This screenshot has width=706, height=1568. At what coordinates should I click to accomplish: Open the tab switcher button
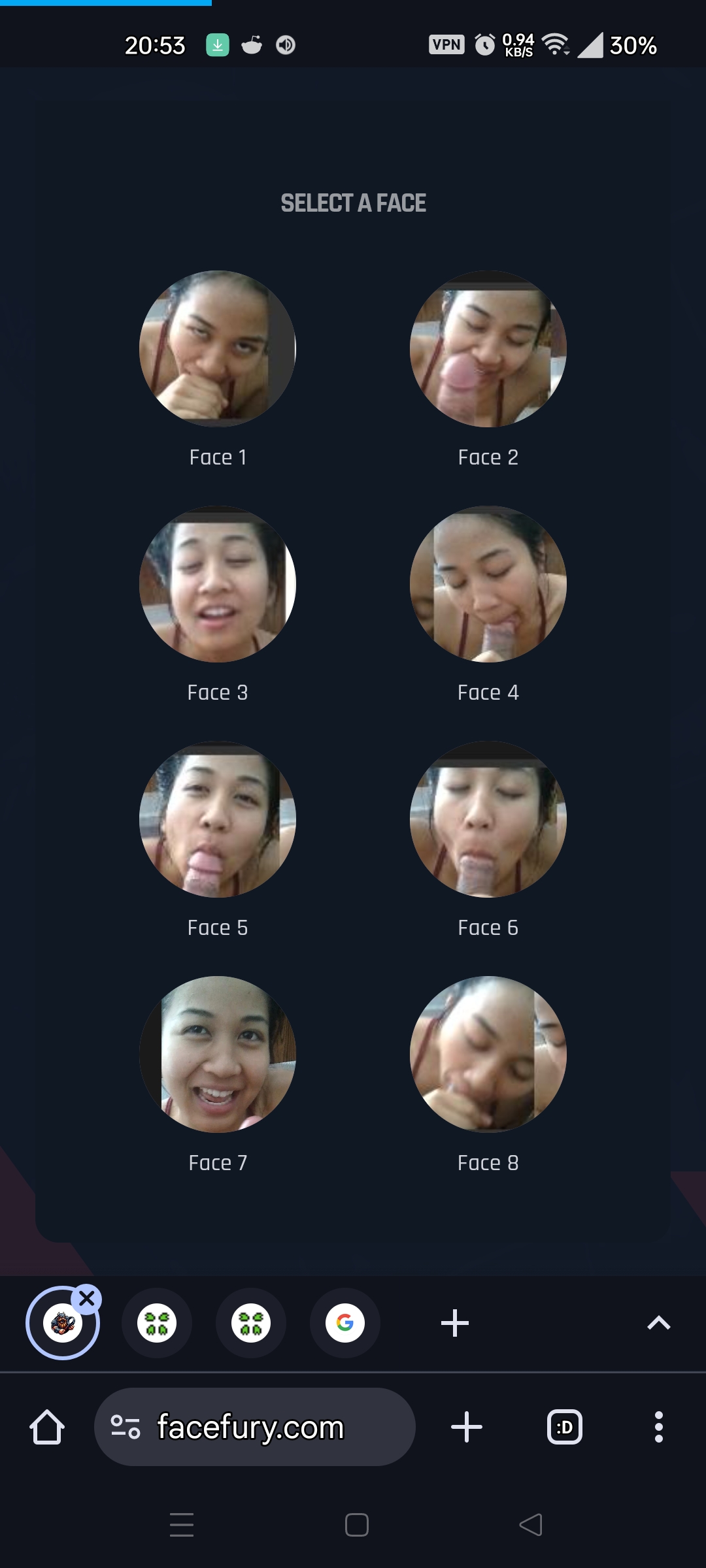point(565,1427)
